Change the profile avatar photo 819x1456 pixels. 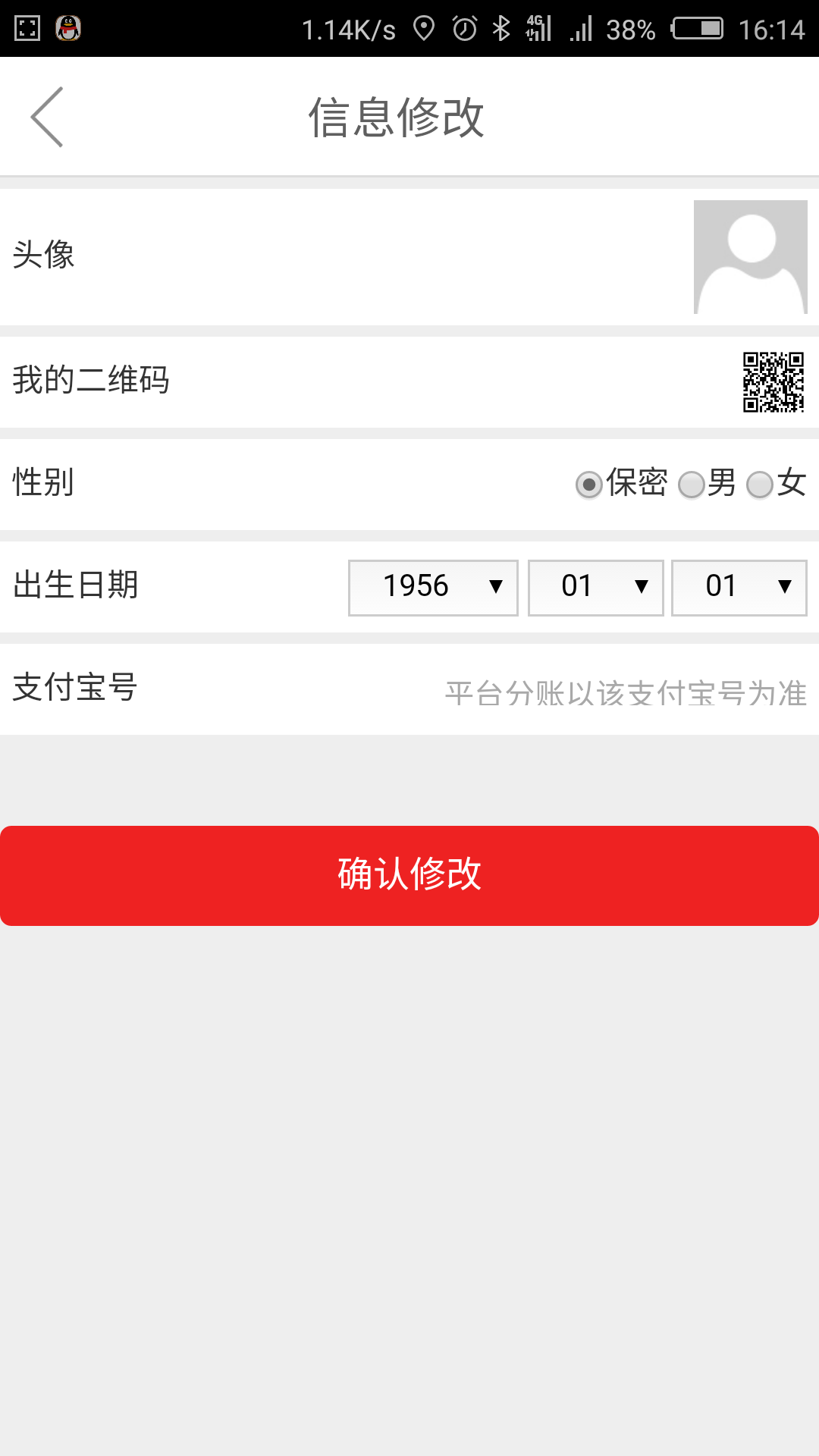[x=750, y=257]
